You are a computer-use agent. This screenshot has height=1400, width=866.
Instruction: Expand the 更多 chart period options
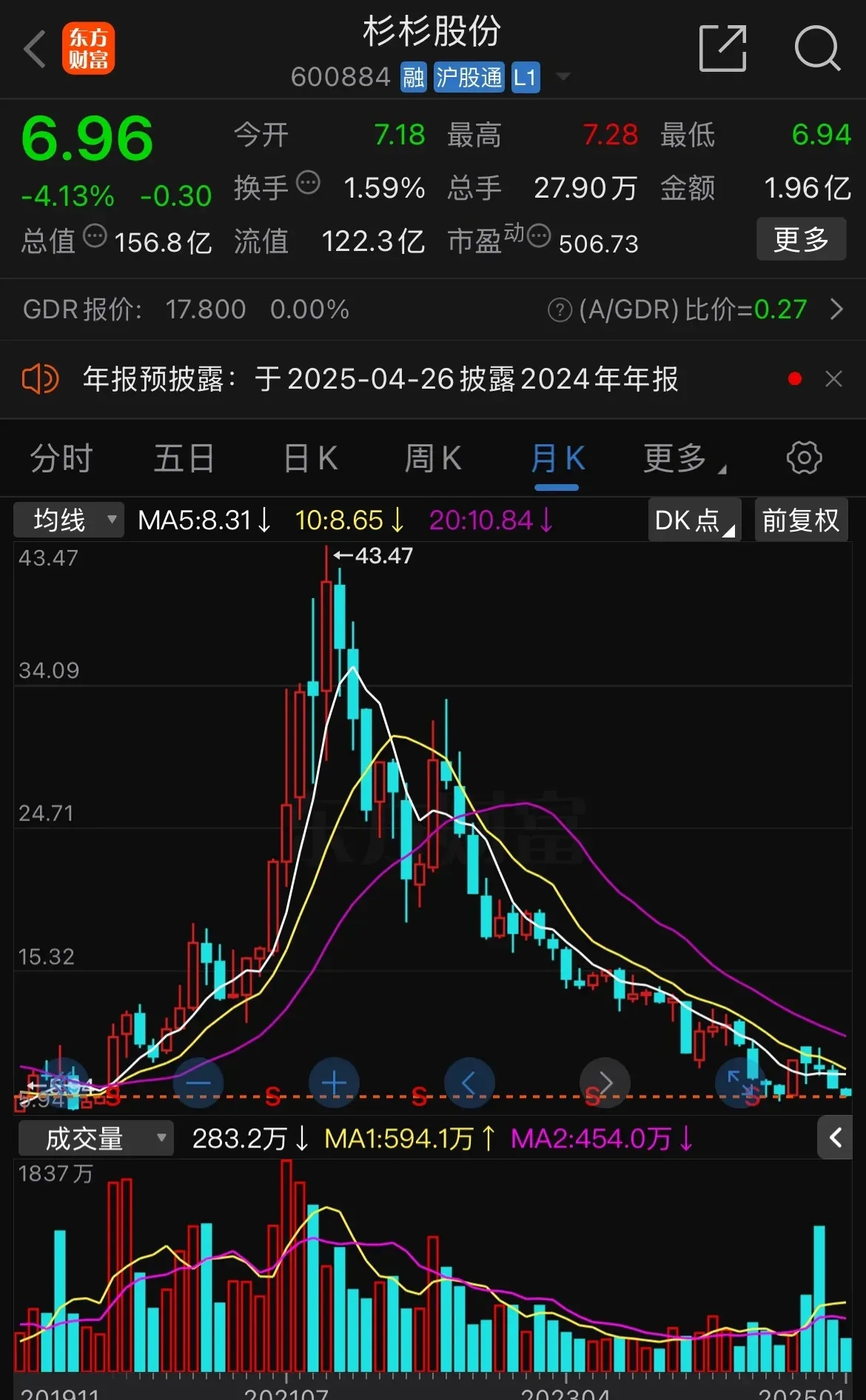click(x=682, y=458)
